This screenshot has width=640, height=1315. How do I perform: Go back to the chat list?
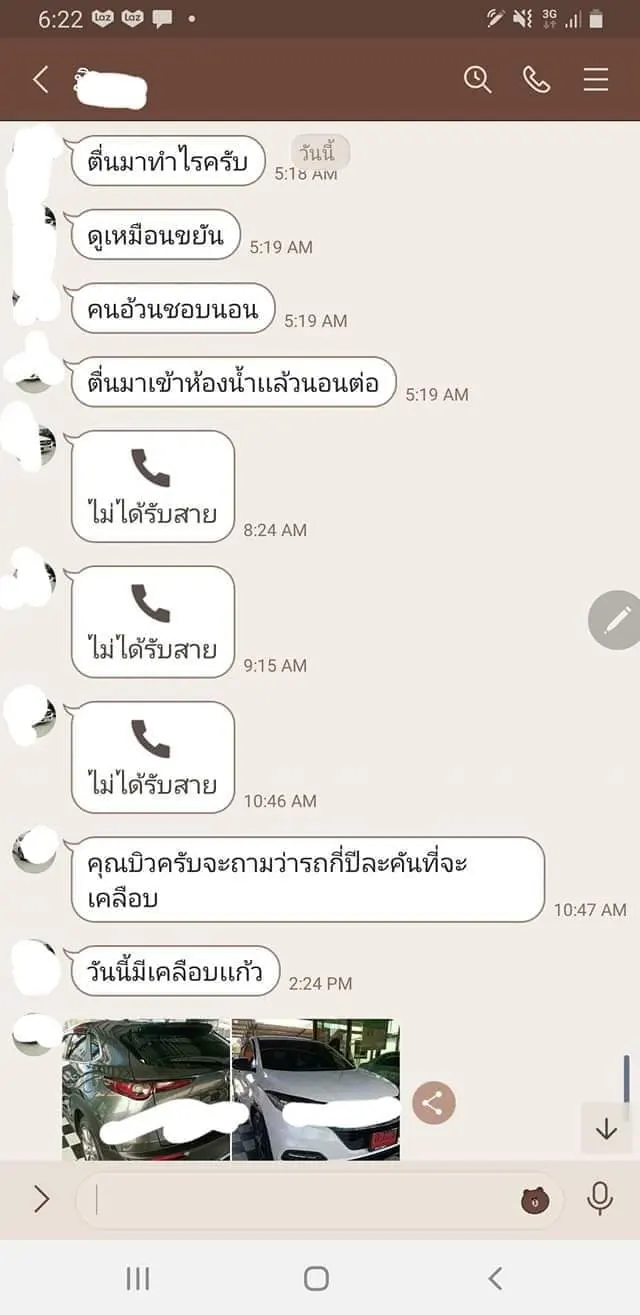[41, 80]
